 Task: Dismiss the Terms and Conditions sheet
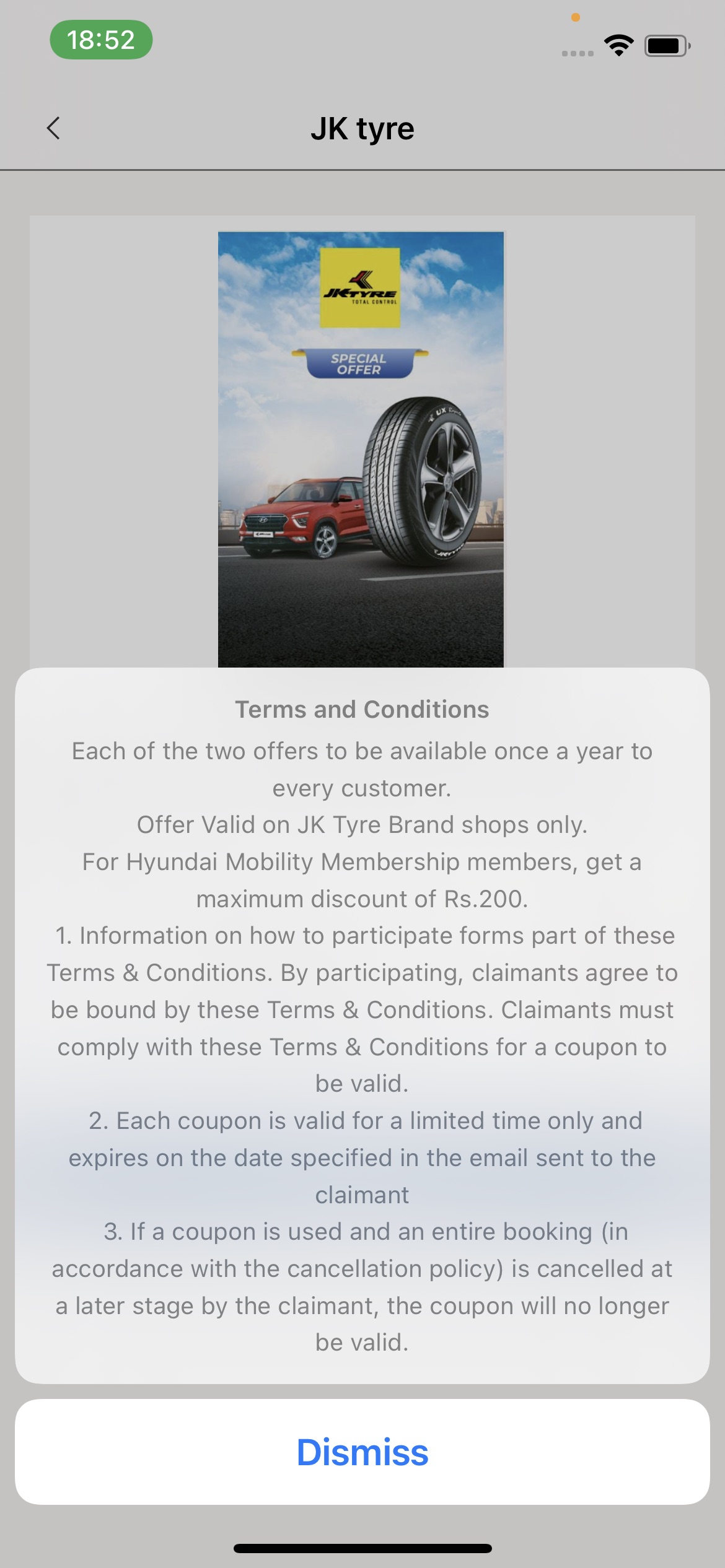[362, 1452]
